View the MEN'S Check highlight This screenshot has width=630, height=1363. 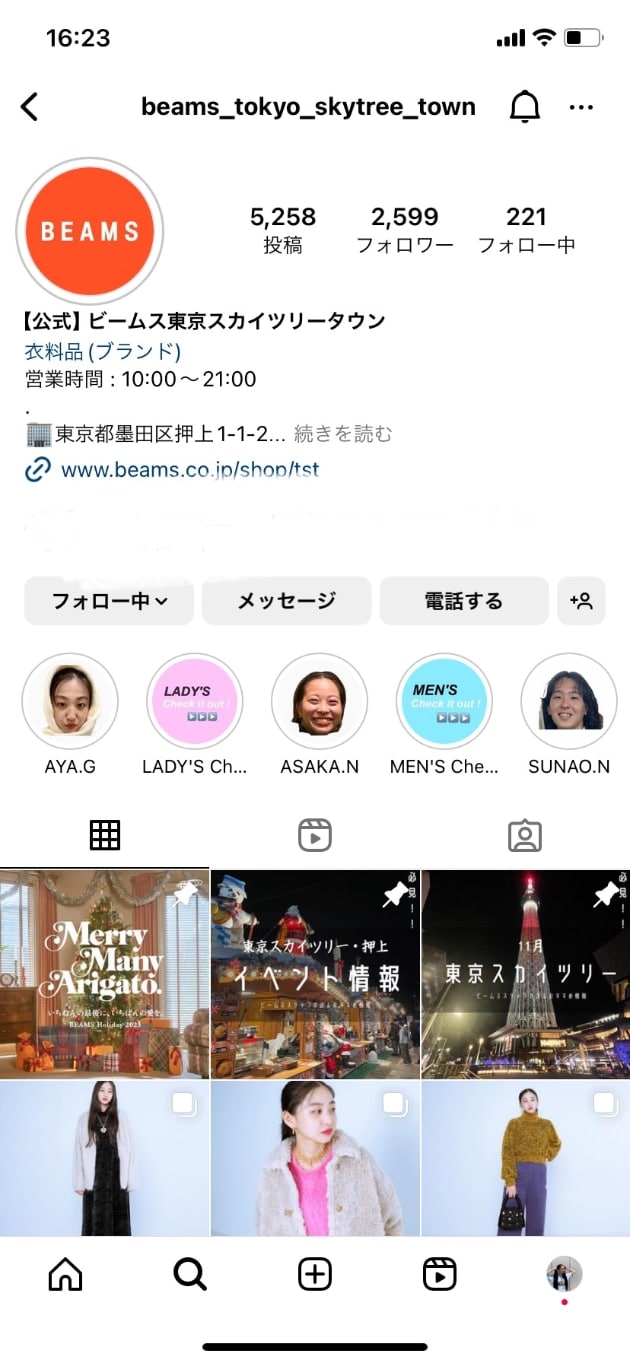(x=444, y=702)
